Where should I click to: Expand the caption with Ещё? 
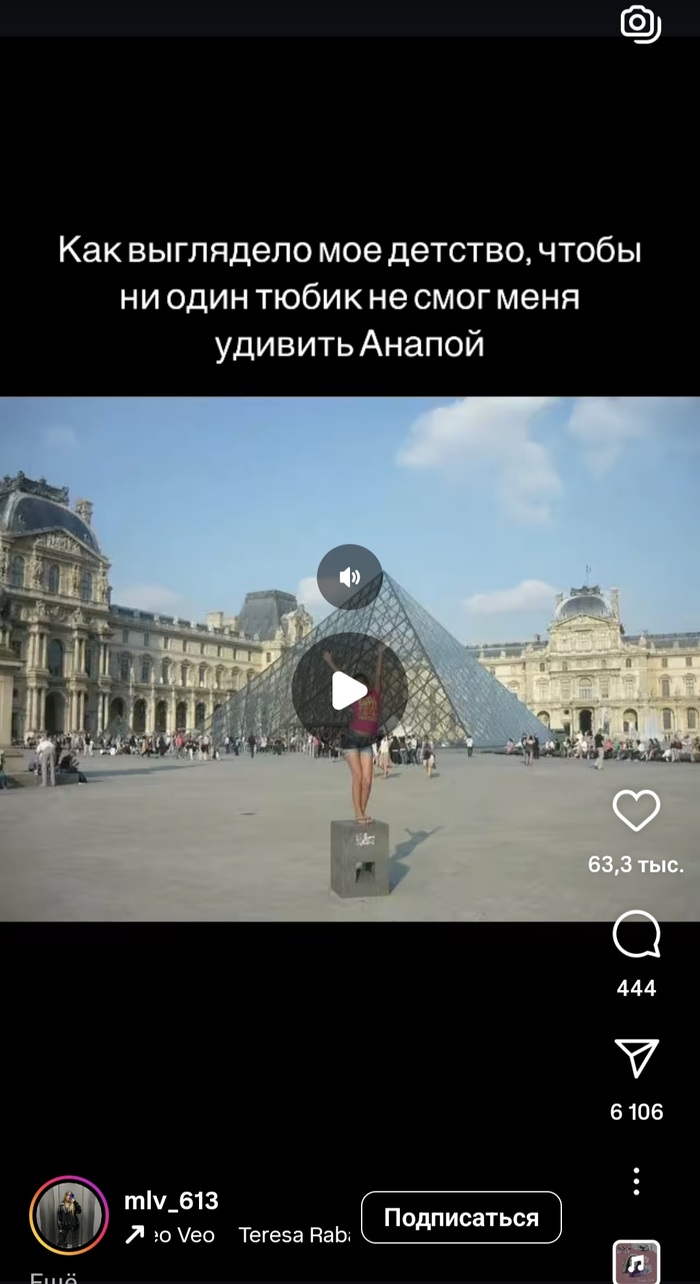click(55, 1278)
